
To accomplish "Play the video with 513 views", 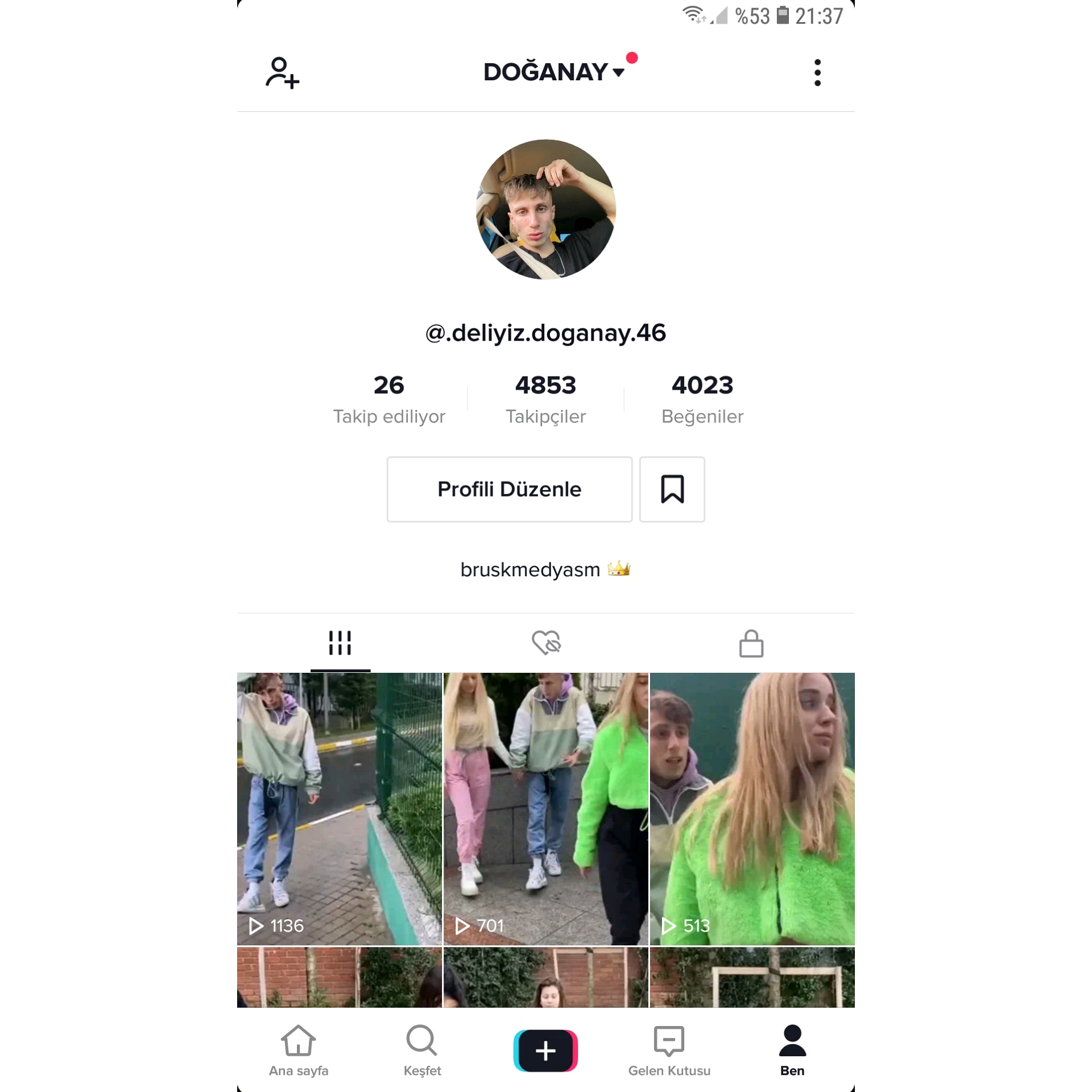I will [x=752, y=809].
